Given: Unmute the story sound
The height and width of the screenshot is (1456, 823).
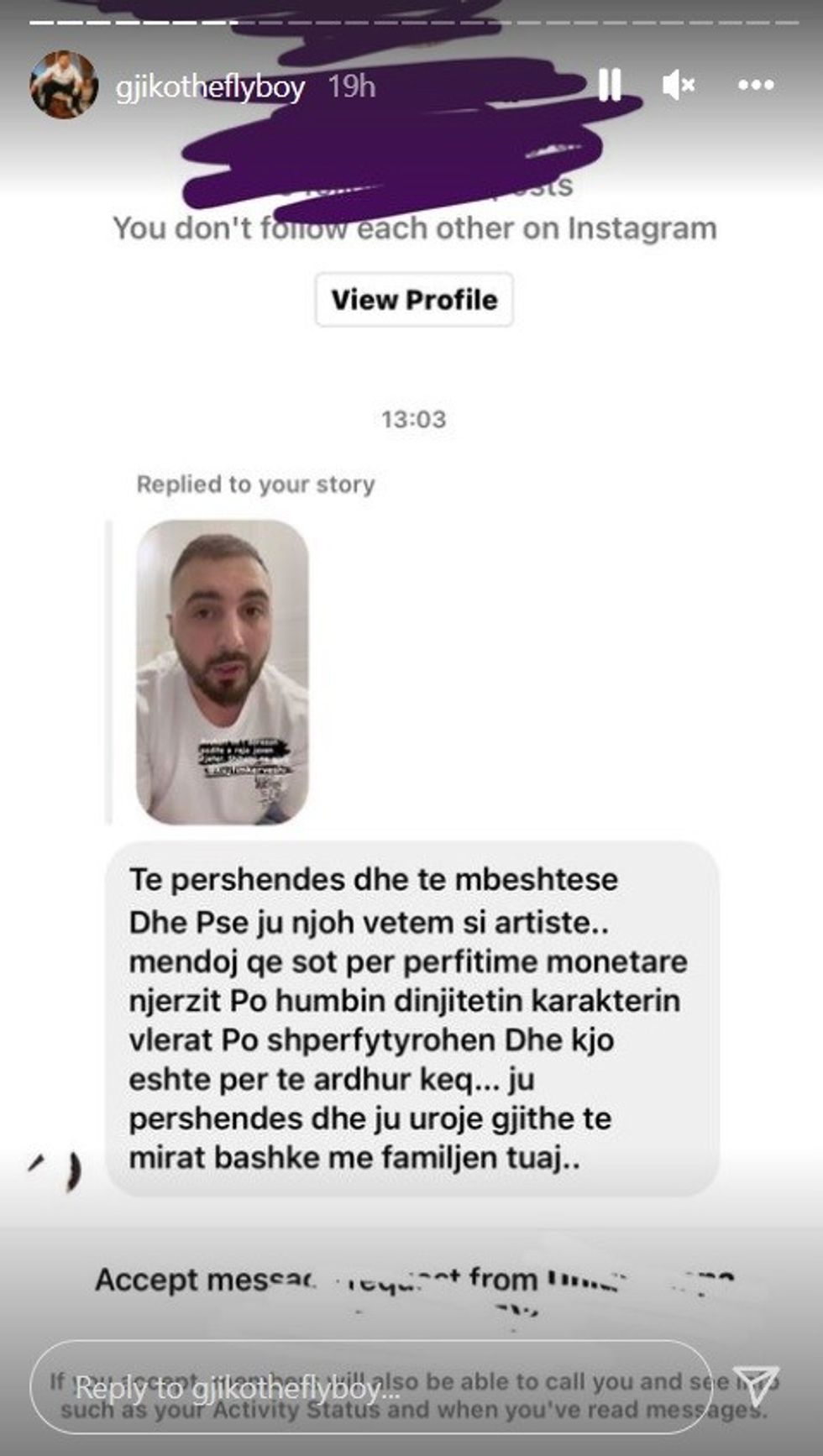Looking at the screenshot, I should coord(678,85).
